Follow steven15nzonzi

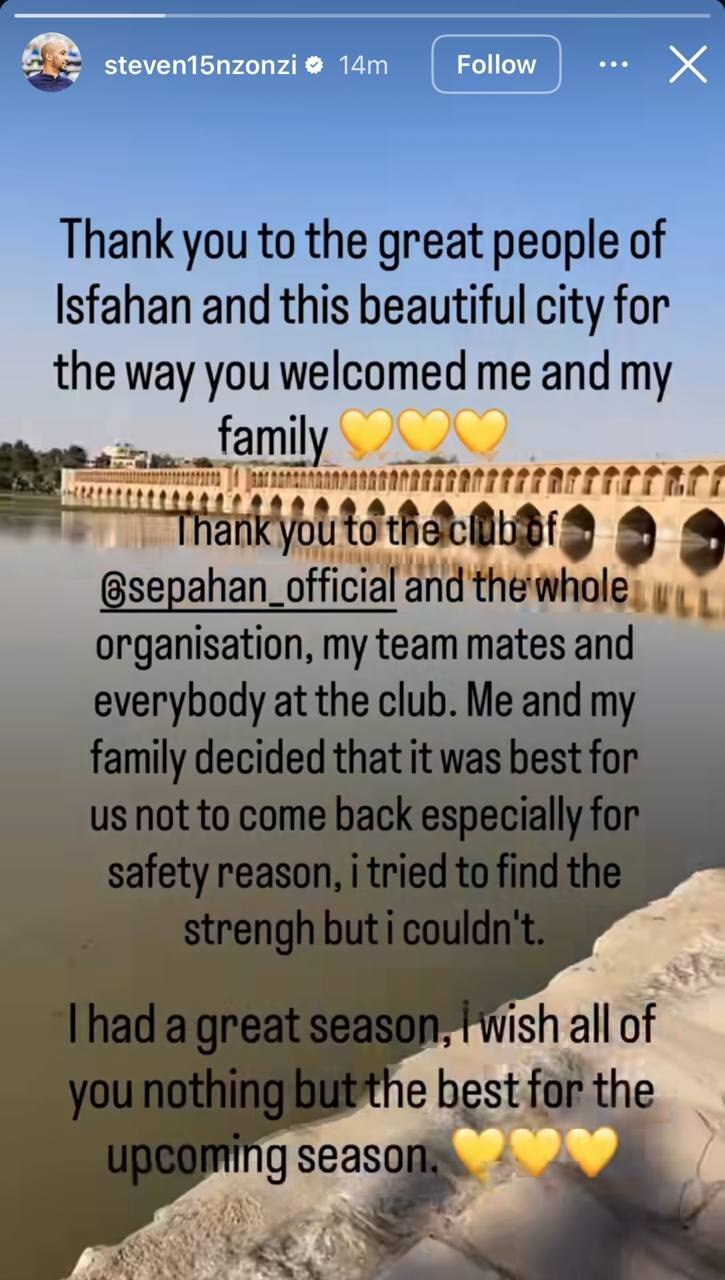point(496,65)
